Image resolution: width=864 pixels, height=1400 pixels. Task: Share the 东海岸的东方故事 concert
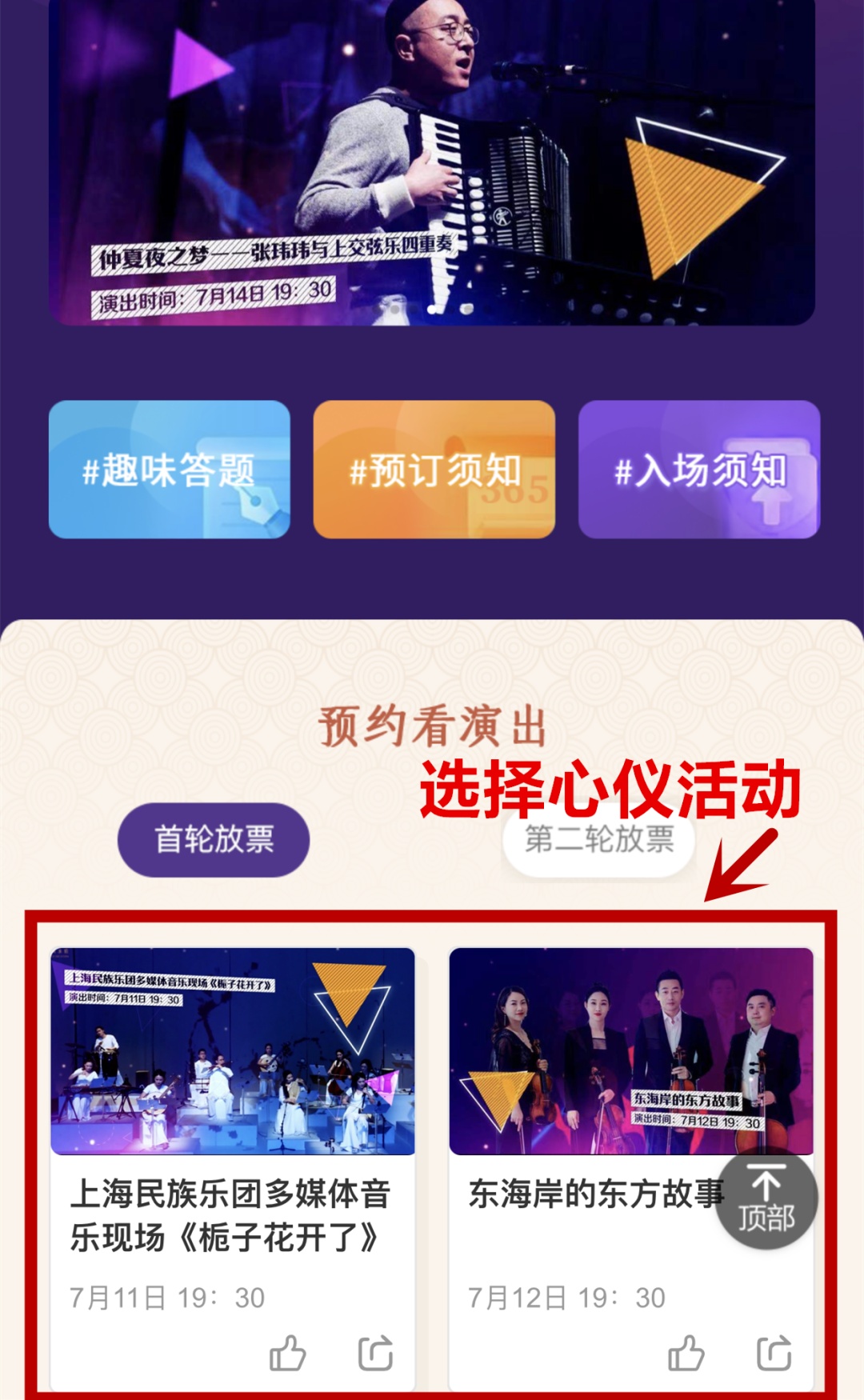click(x=774, y=1354)
